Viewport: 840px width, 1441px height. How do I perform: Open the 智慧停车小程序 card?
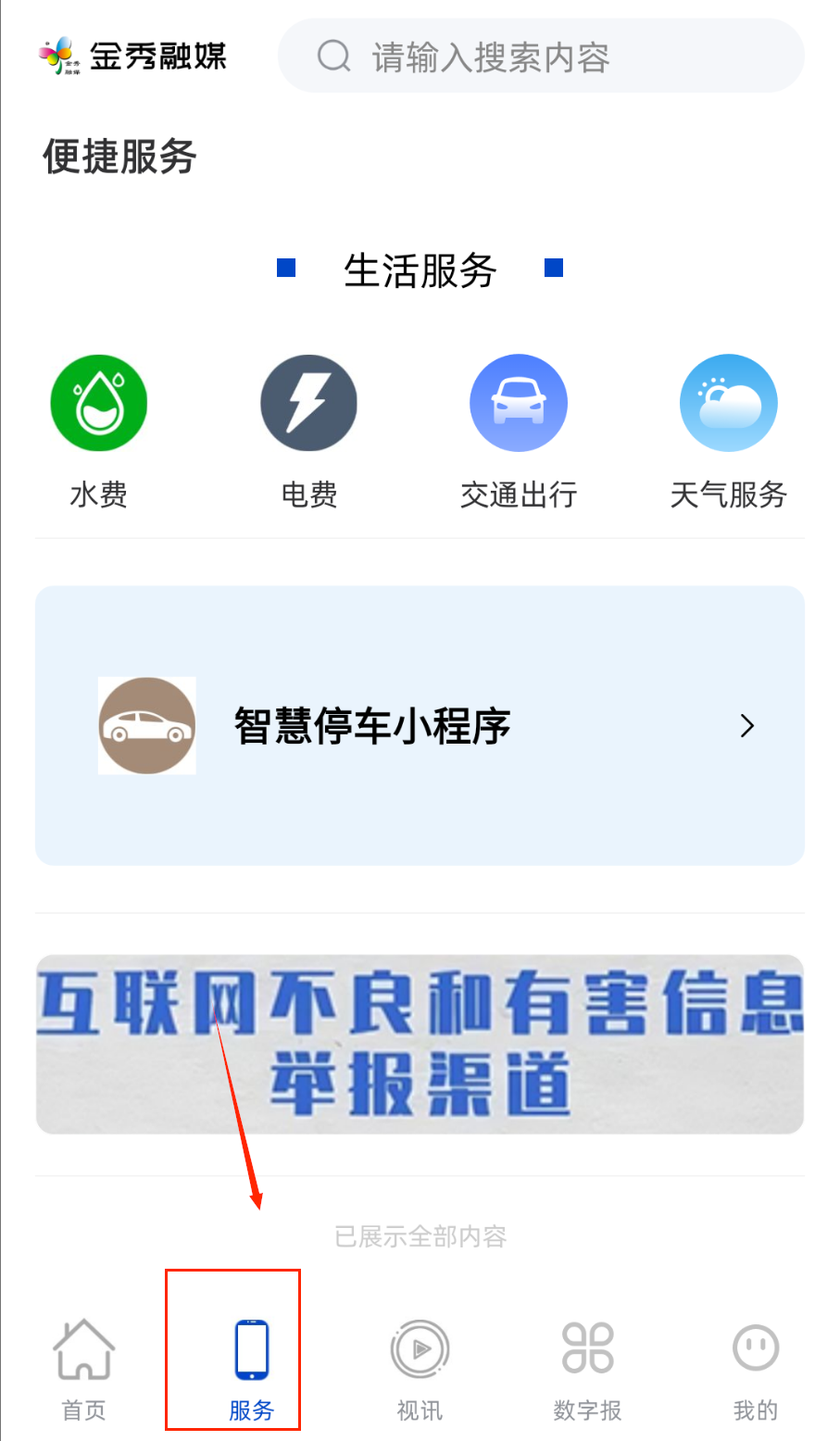point(420,725)
